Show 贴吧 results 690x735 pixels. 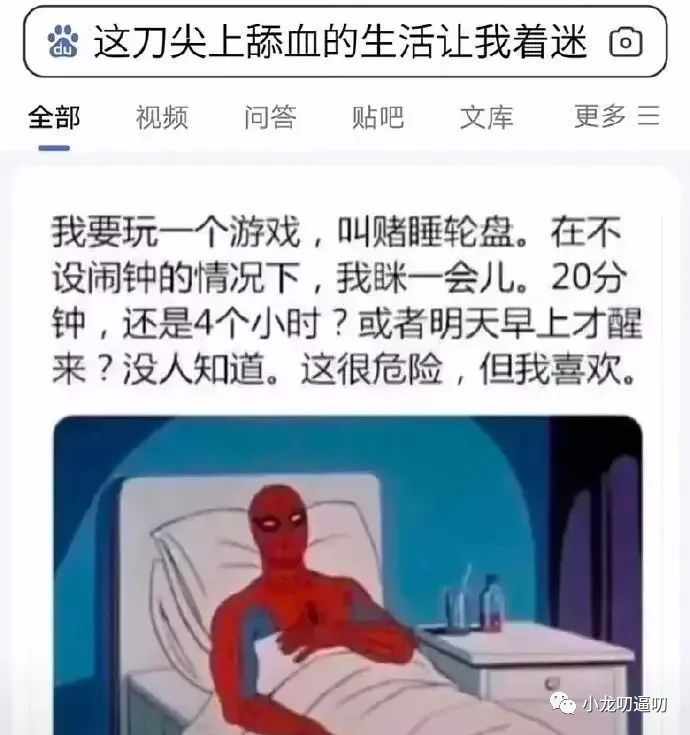pos(378,117)
